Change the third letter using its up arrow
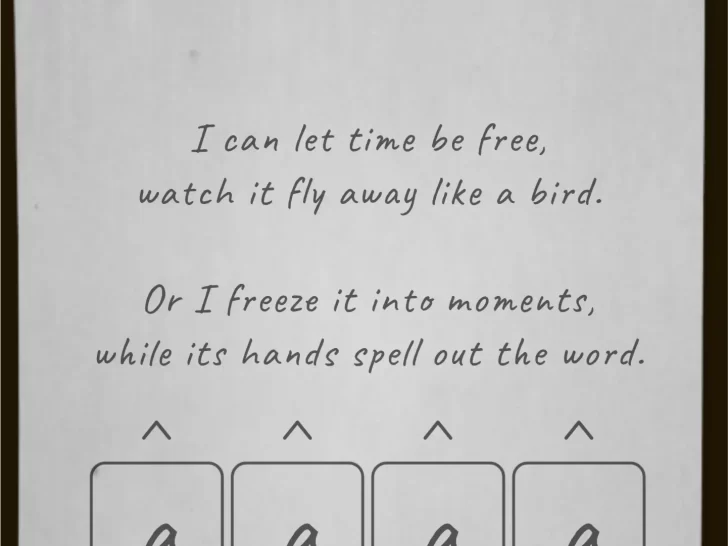This screenshot has width=728, height=546. [x=438, y=431]
